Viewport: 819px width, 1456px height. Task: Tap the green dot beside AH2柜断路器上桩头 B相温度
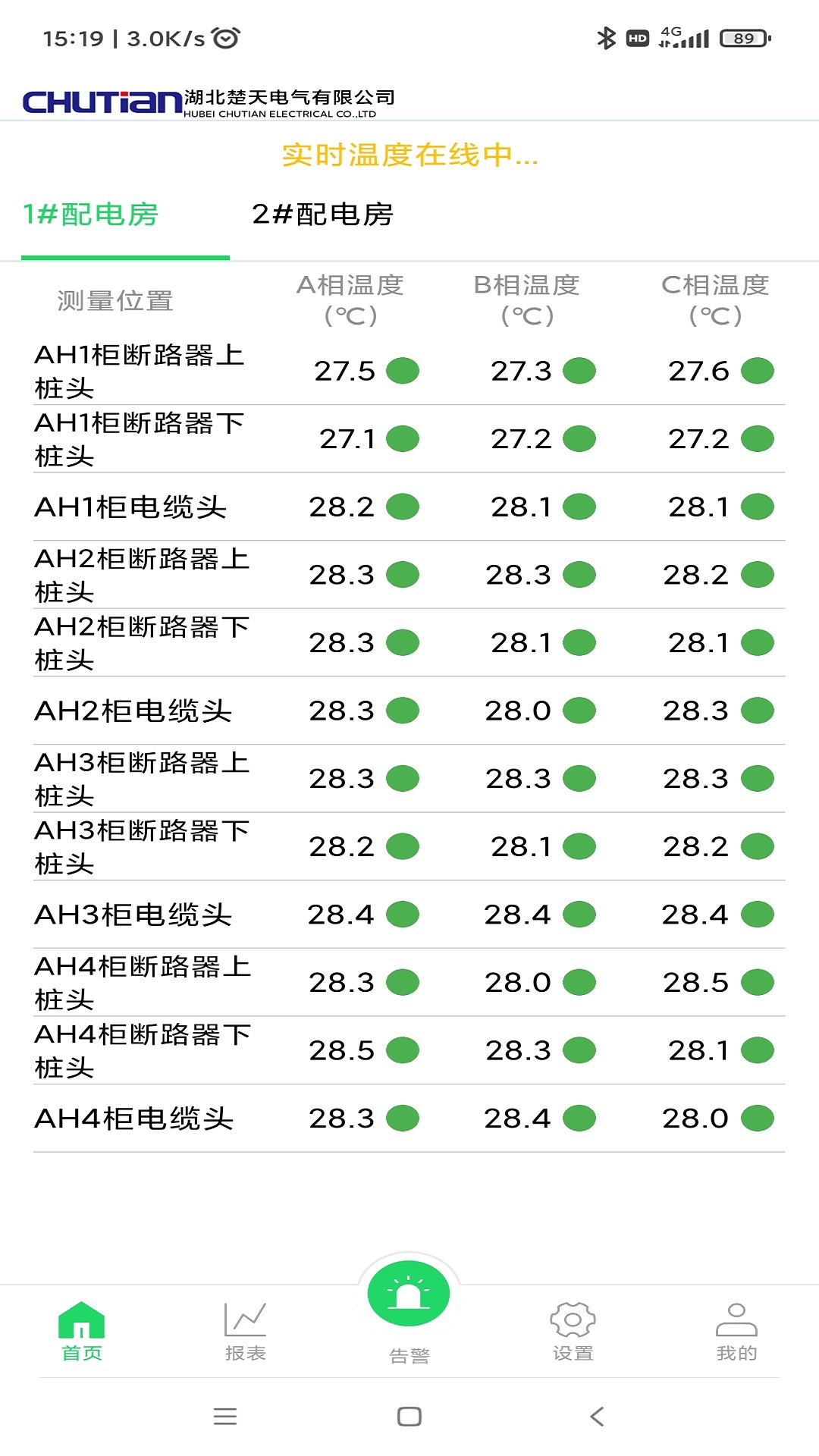[578, 575]
